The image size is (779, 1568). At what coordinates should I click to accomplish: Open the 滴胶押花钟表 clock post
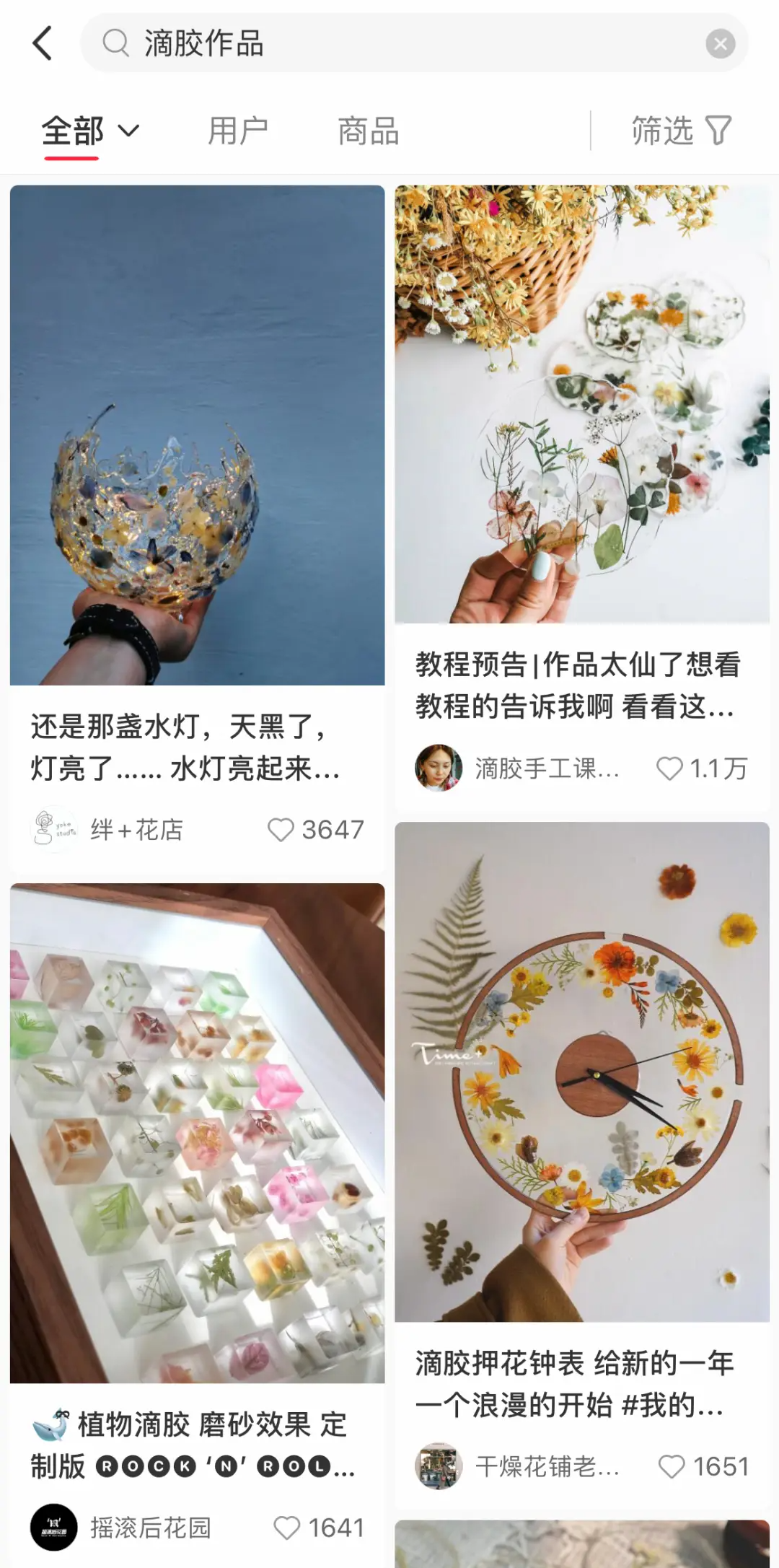click(581, 1072)
